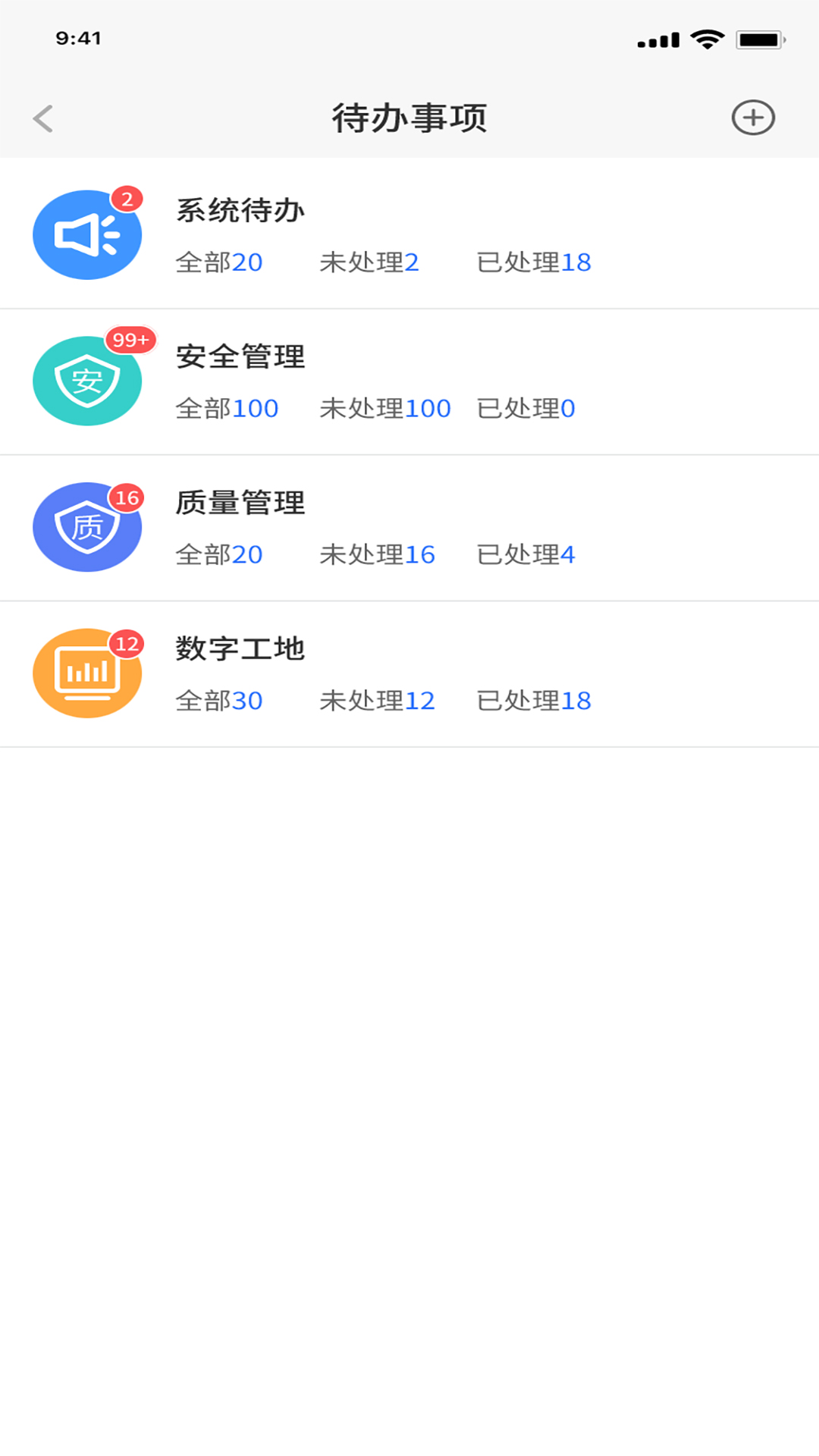Check 全部100 in 安全管理
The image size is (819, 1456).
pos(227,408)
